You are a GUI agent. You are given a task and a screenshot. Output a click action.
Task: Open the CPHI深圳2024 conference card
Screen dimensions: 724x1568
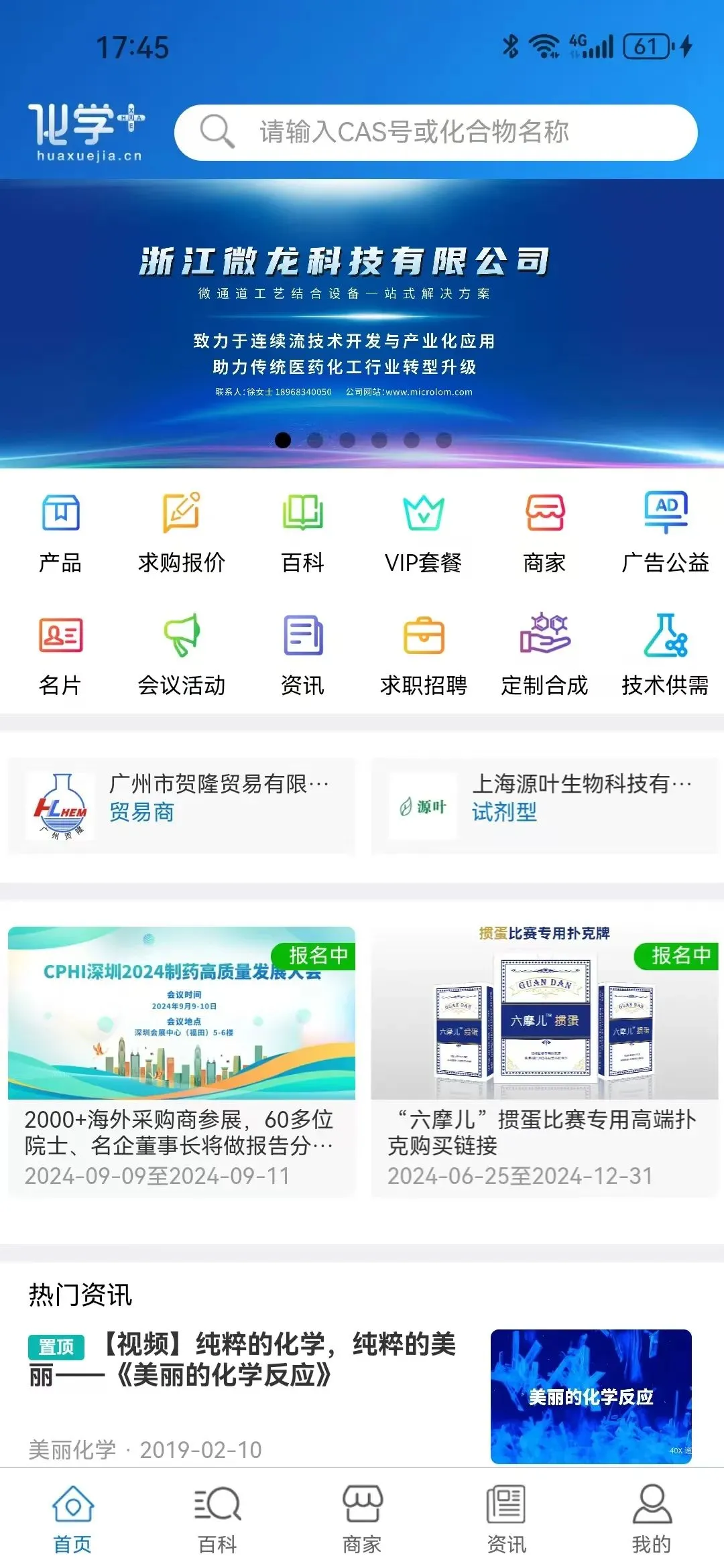[181, 1061]
